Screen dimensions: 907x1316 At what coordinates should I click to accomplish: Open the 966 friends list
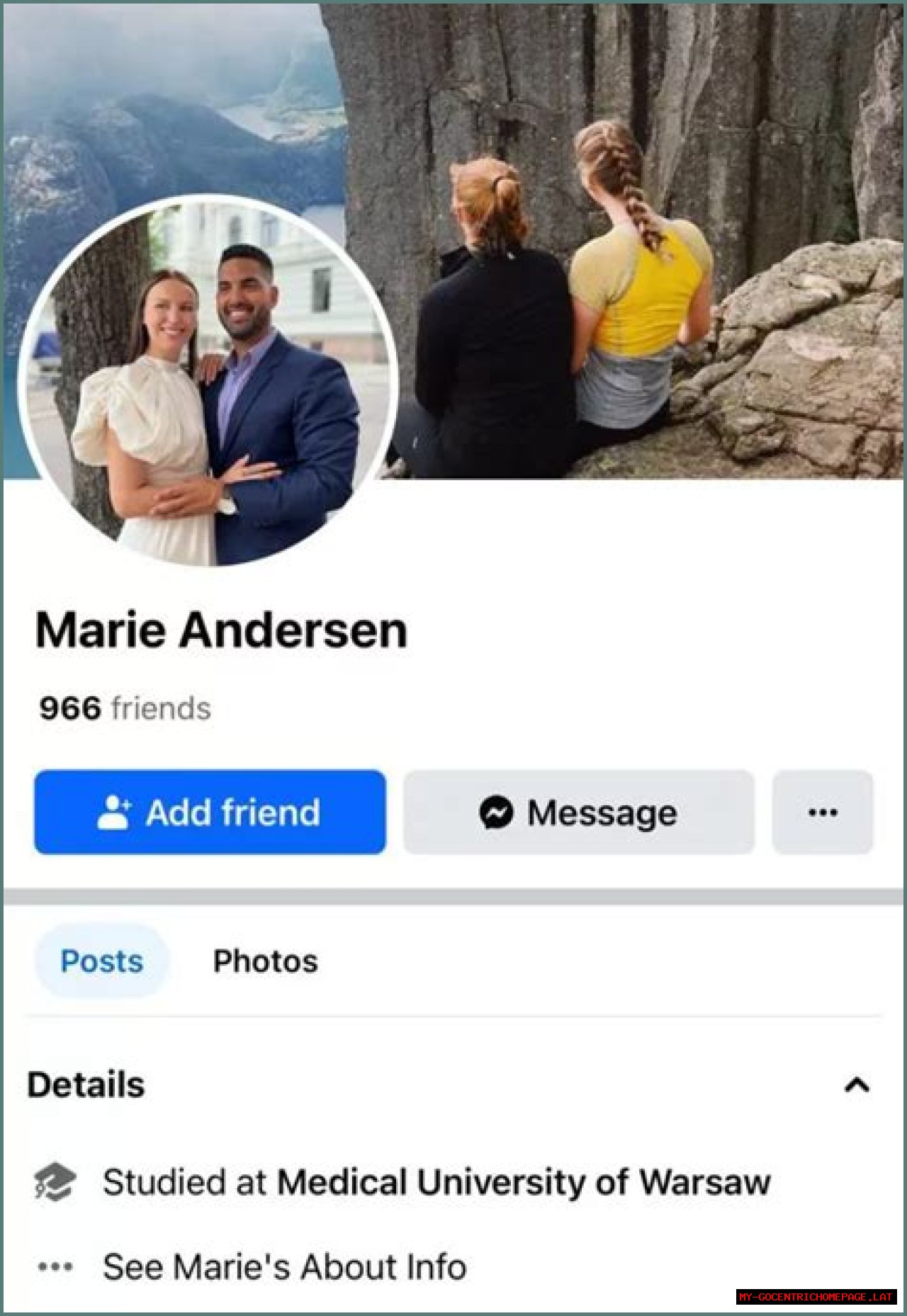(125, 708)
